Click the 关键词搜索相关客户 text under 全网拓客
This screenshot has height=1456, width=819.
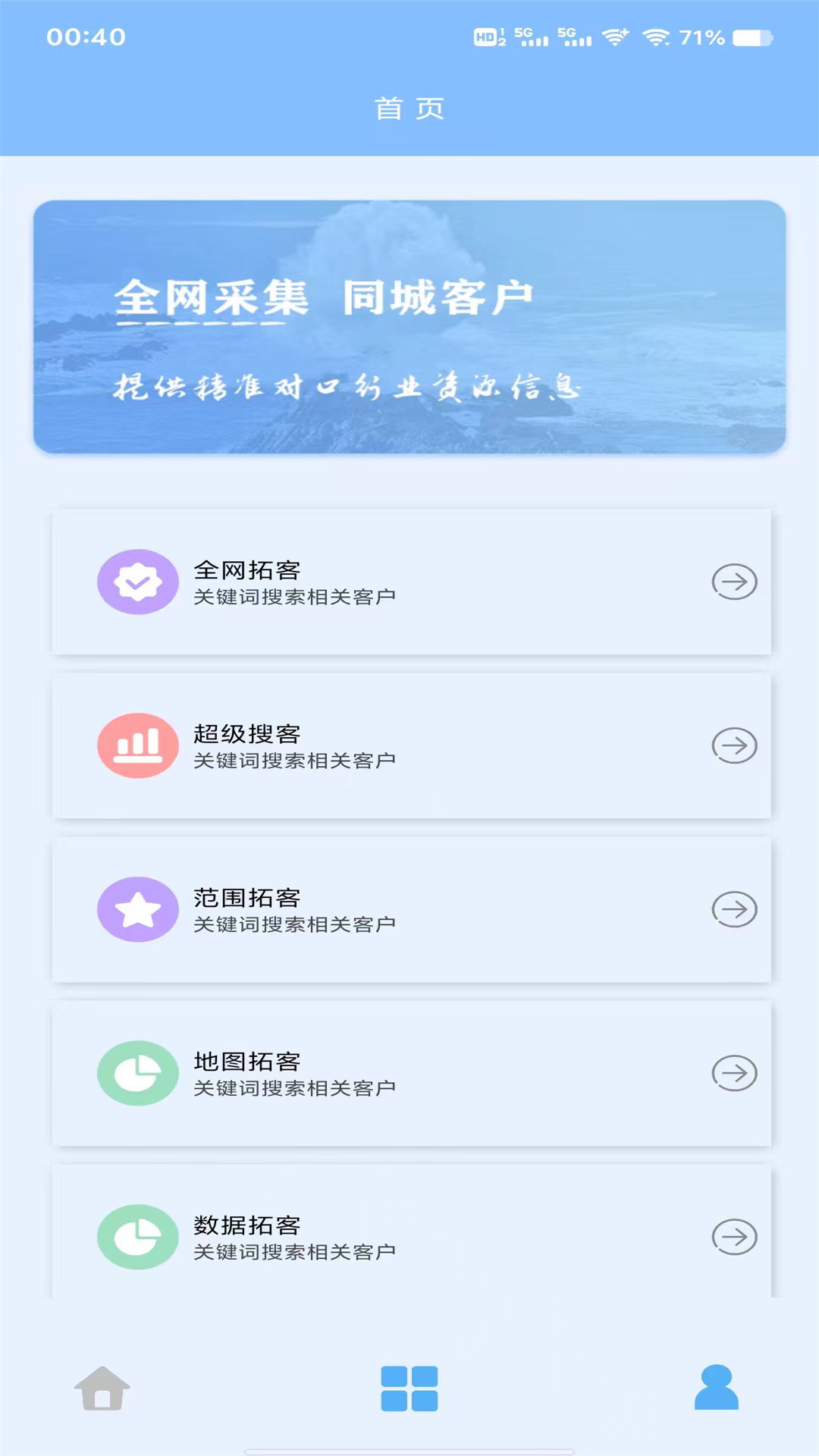click(294, 597)
